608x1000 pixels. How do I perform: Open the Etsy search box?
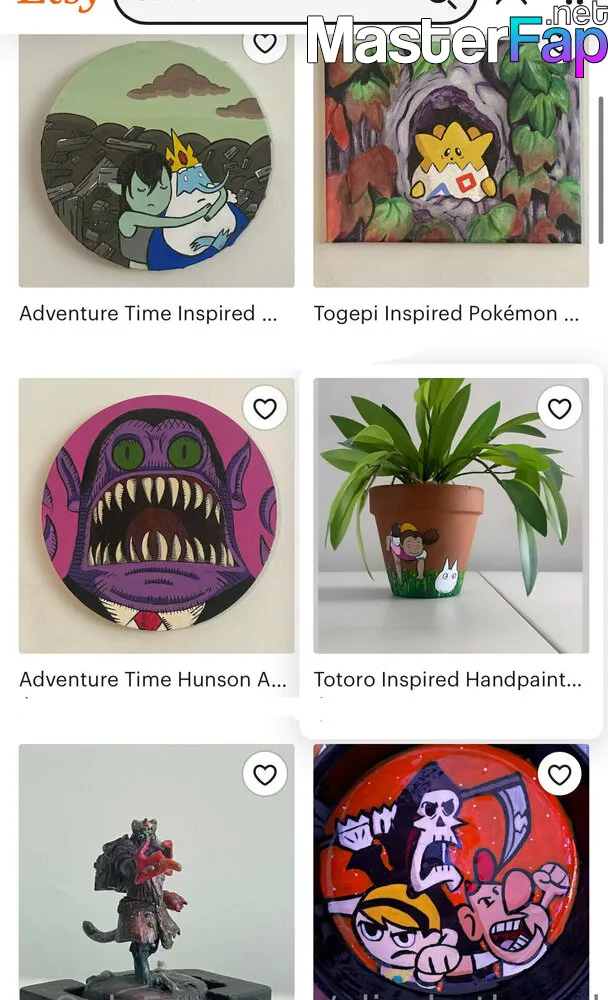295,8
